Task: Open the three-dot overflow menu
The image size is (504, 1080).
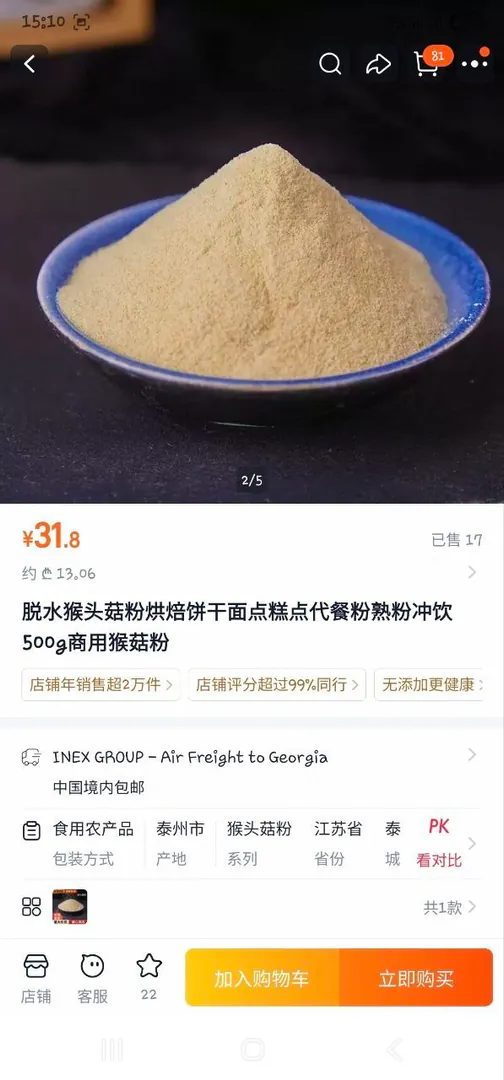Action: pos(475,62)
